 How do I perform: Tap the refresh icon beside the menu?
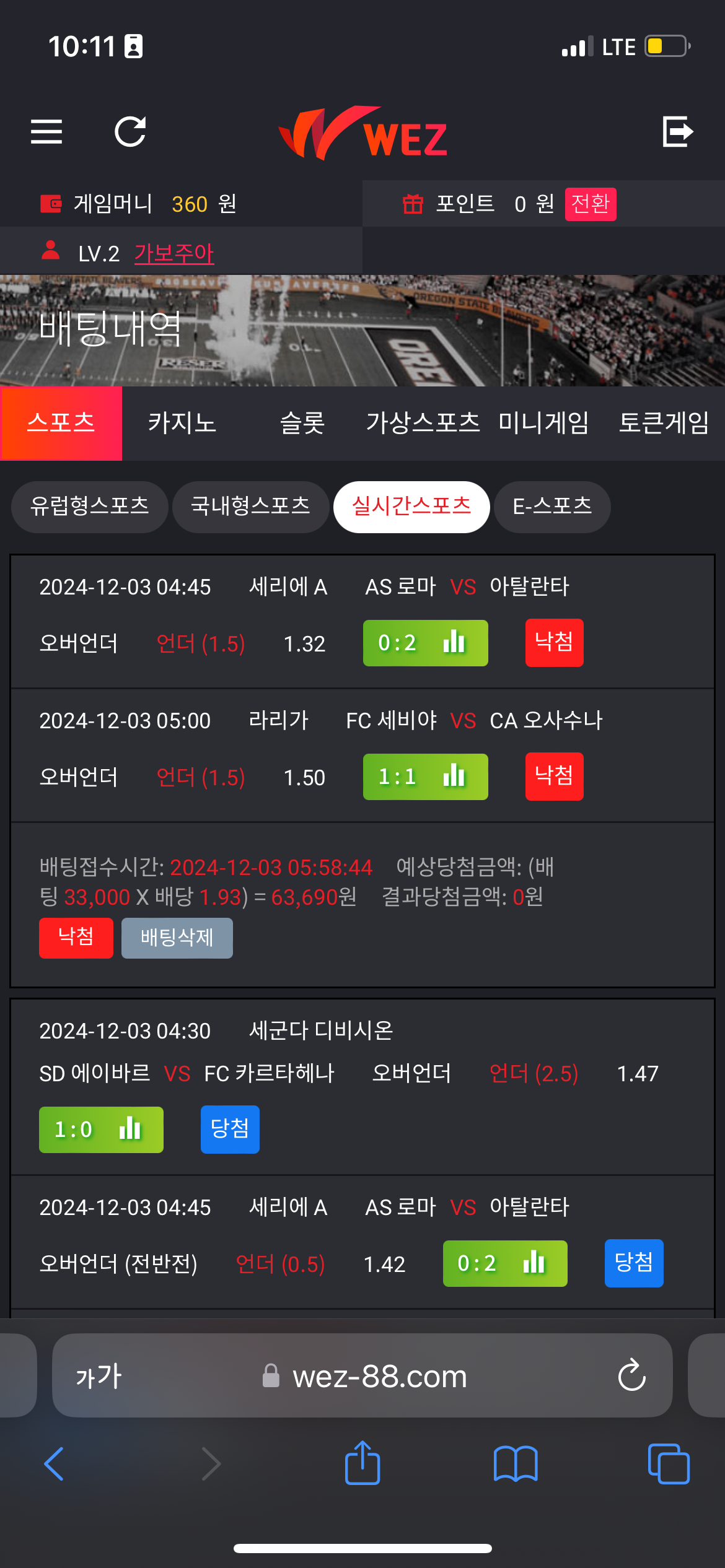(130, 131)
